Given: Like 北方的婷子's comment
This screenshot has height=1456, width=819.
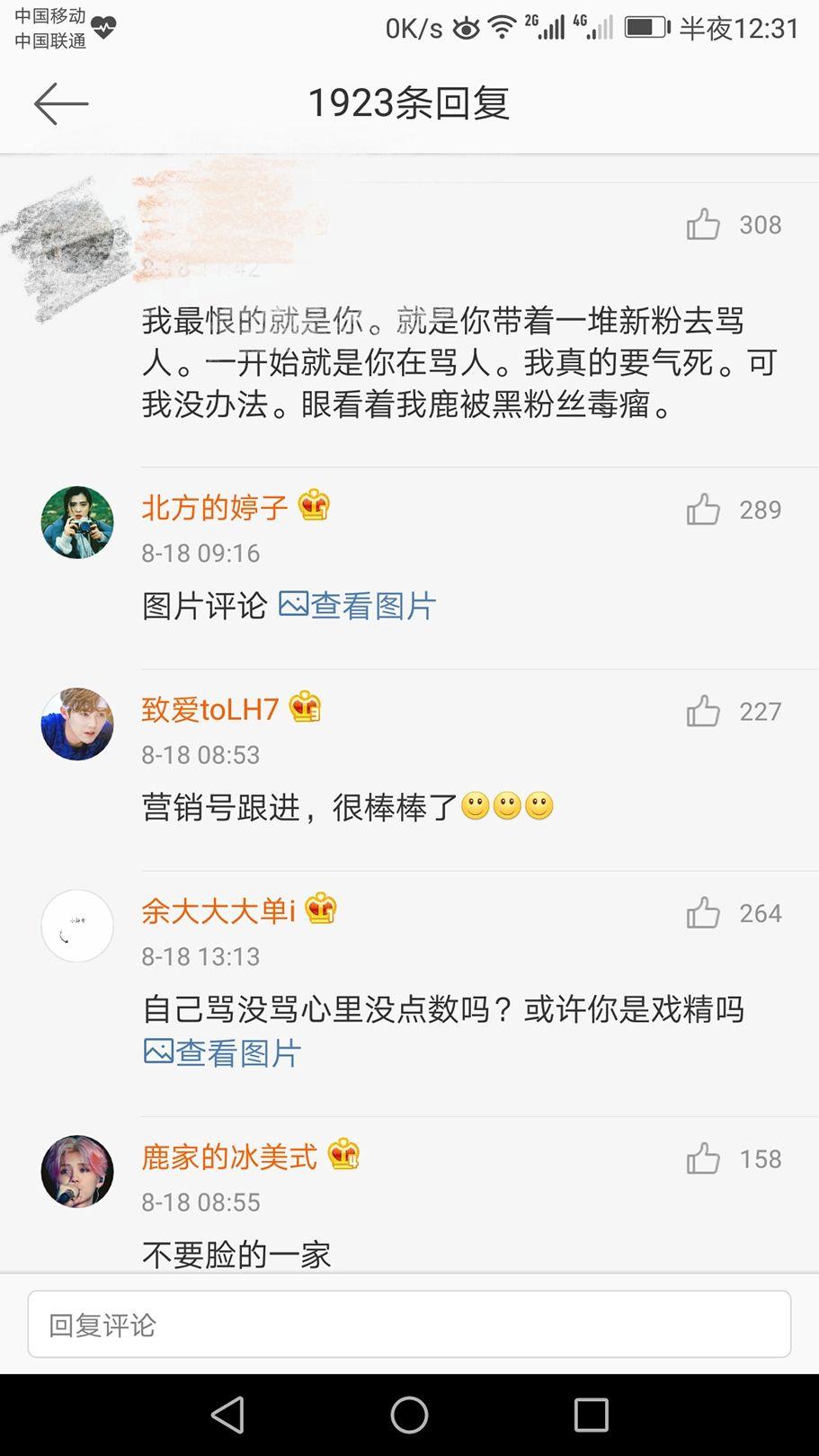Looking at the screenshot, I should coord(703,510).
